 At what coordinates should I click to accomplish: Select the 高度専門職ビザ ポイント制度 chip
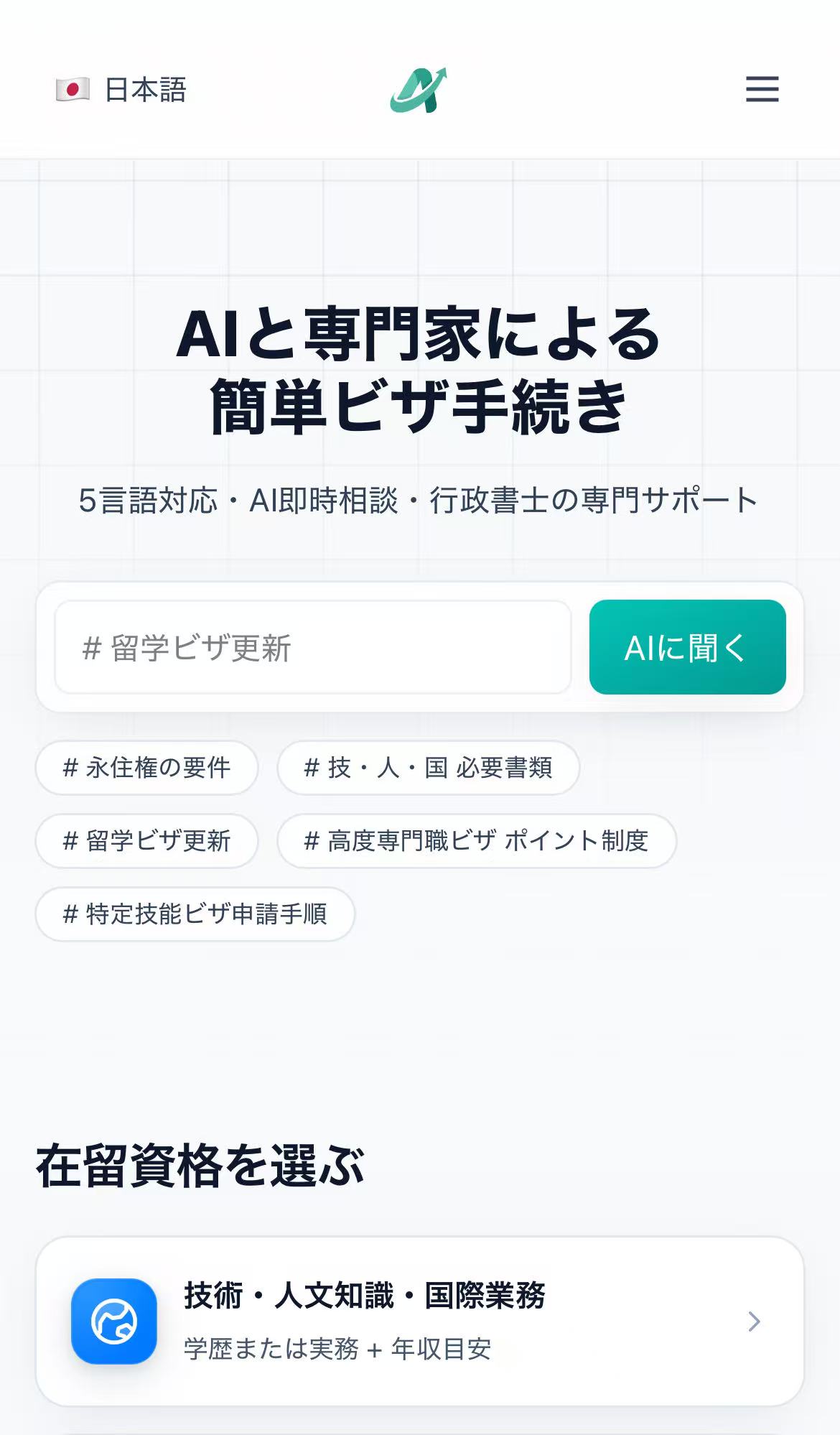tap(475, 841)
